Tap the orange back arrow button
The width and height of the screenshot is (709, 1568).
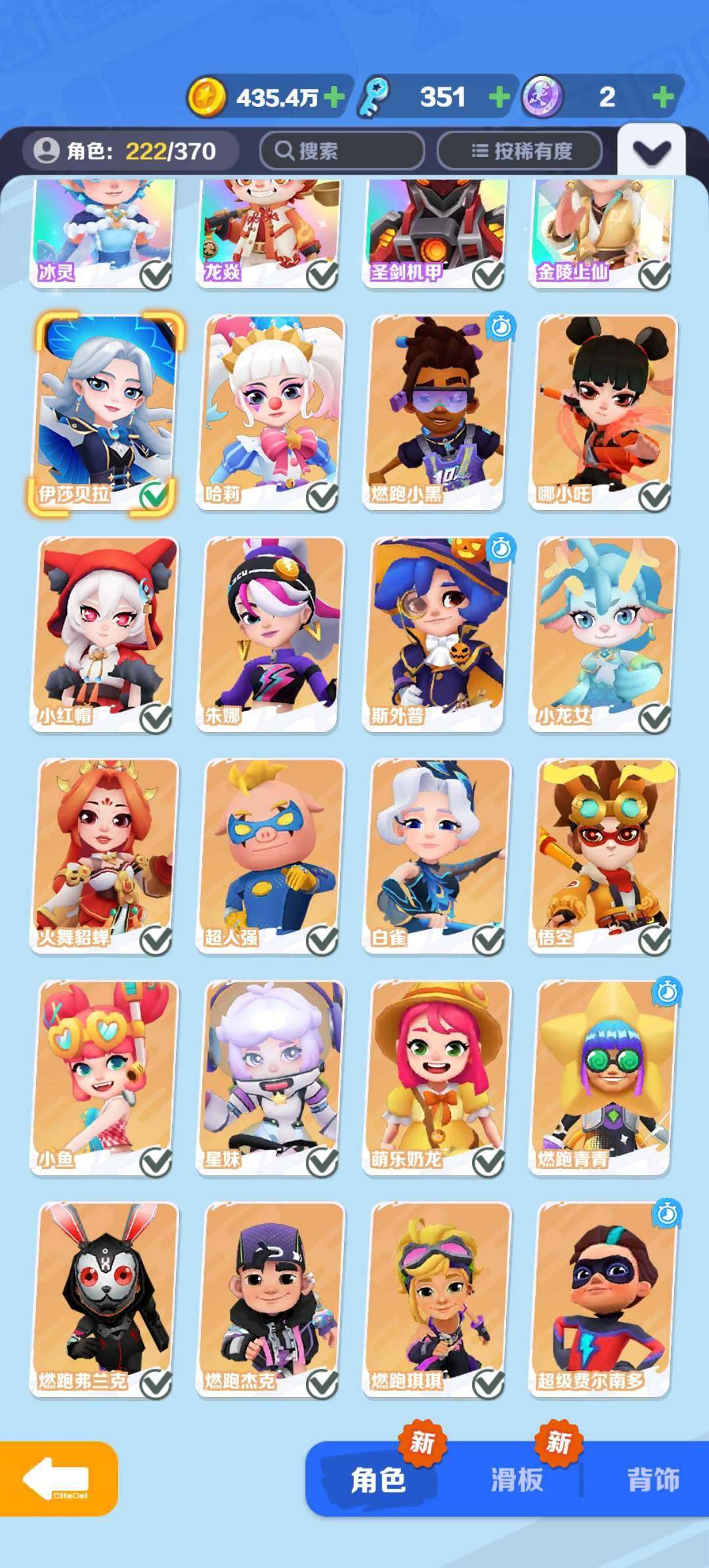pos(58,1479)
